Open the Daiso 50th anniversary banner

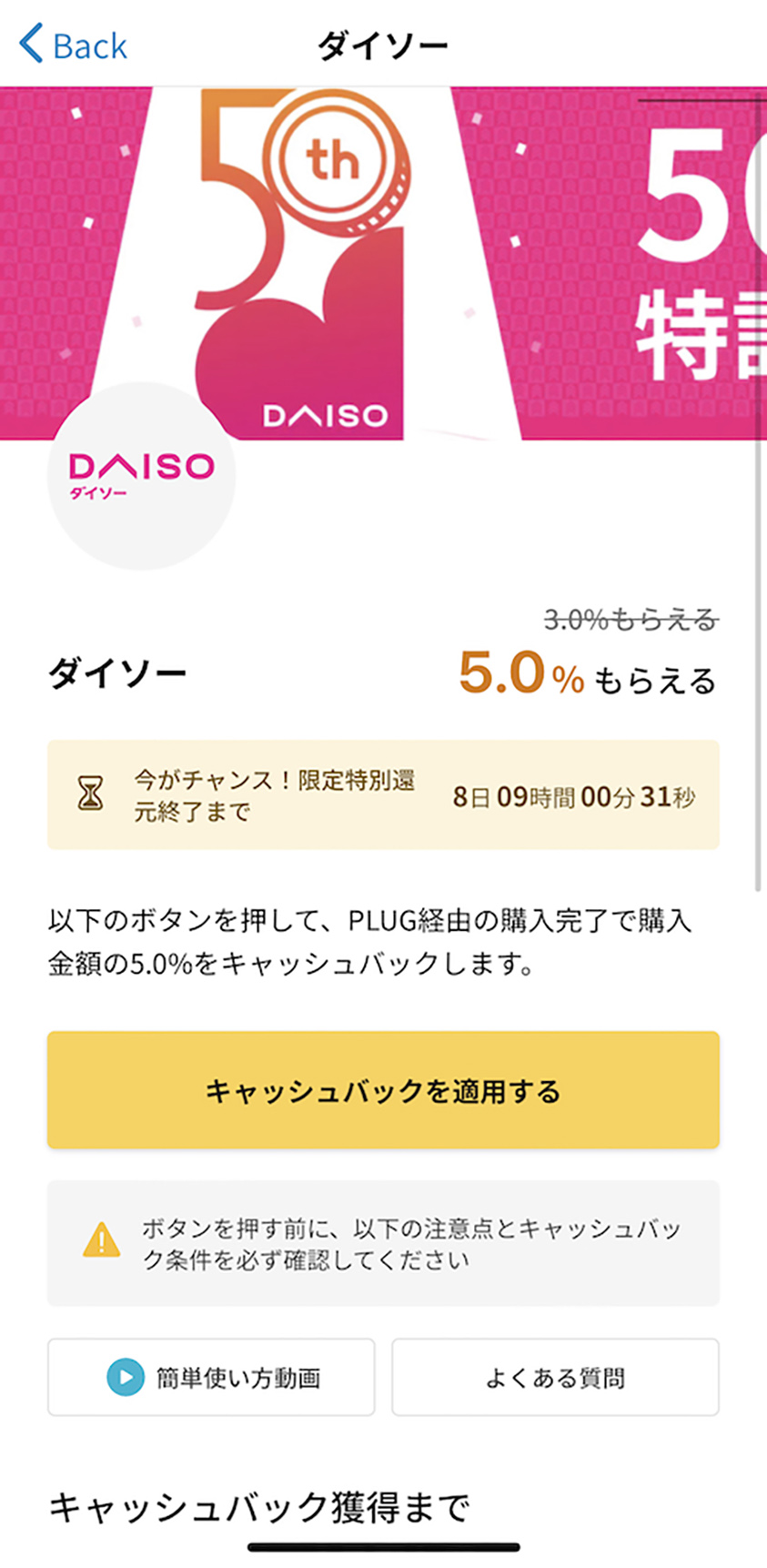pos(383,263)
